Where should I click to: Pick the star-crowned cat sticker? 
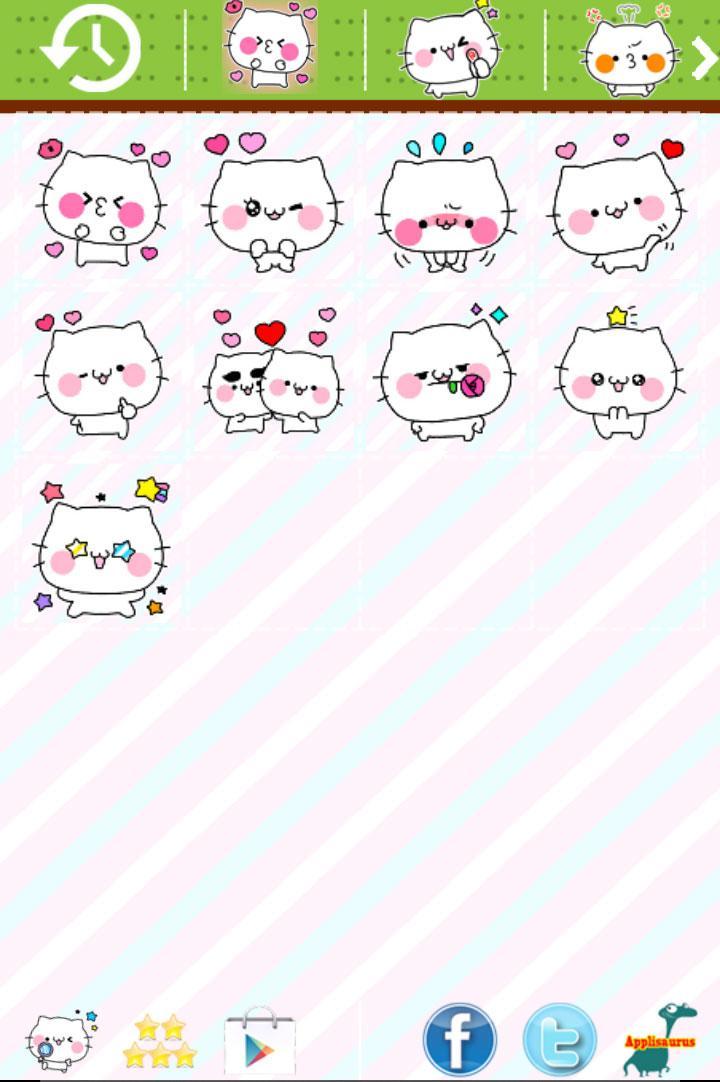tap(621, 375)
